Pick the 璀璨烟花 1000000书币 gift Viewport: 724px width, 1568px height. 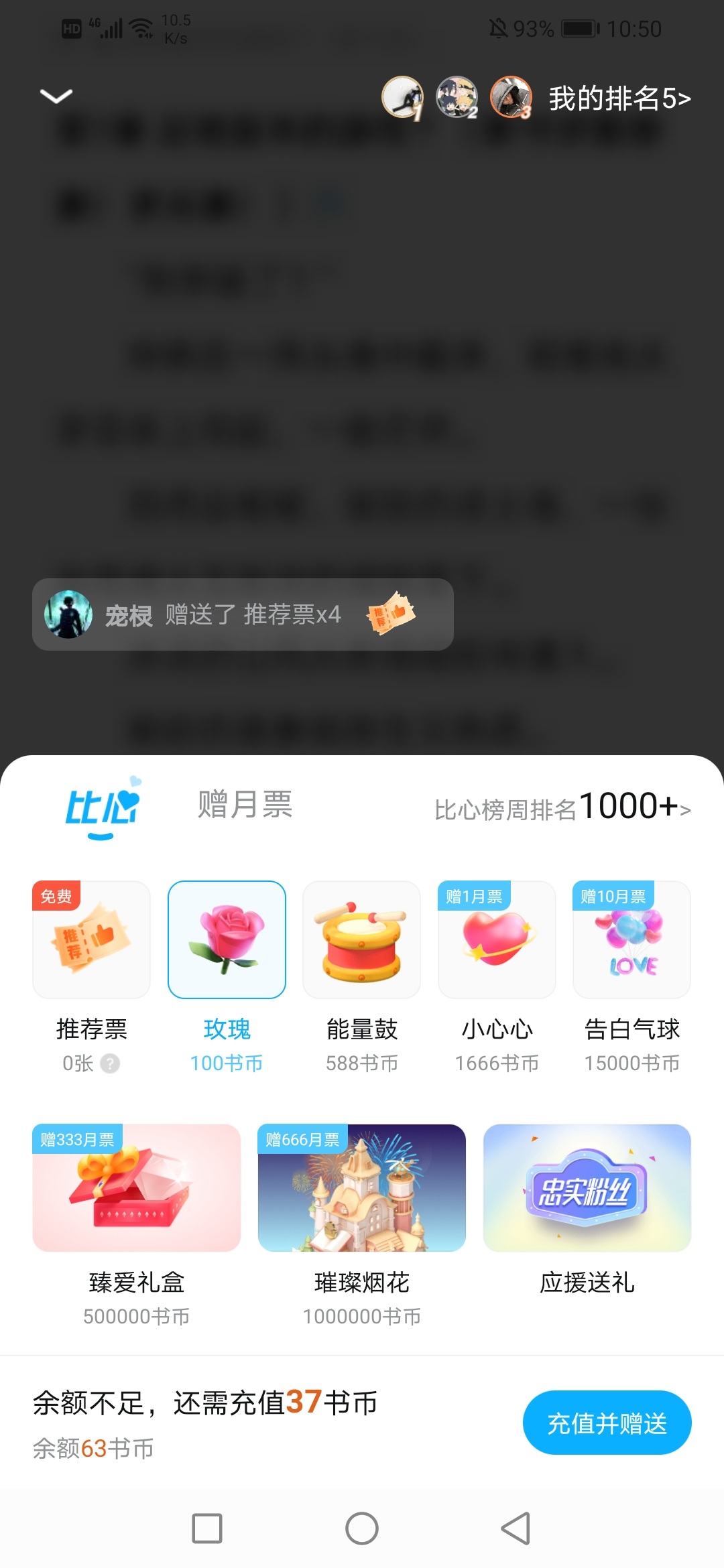click(x=362, y=1187)
